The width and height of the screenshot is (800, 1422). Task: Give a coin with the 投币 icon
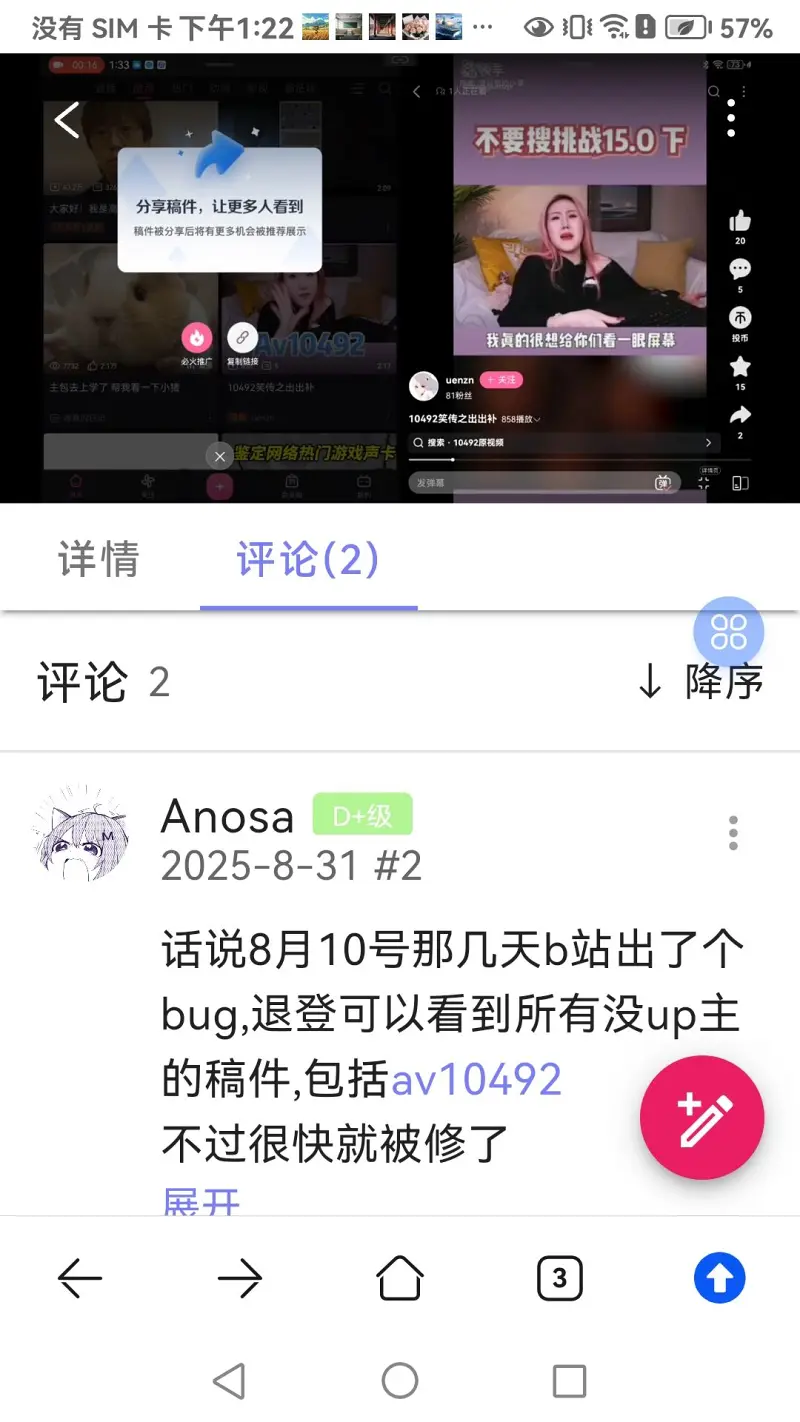(740, 319)
